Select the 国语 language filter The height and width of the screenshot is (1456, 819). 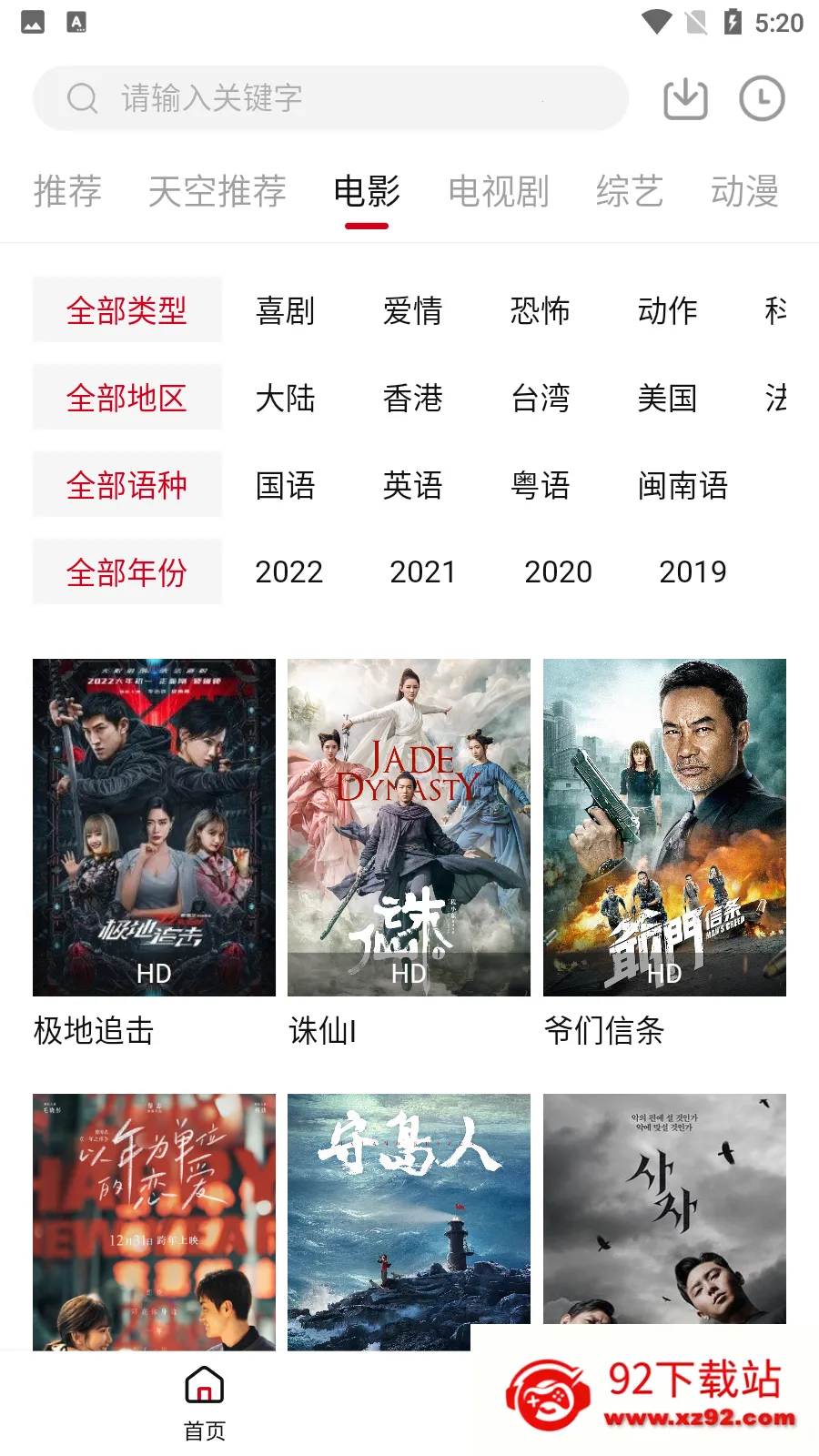click(285, 485)
